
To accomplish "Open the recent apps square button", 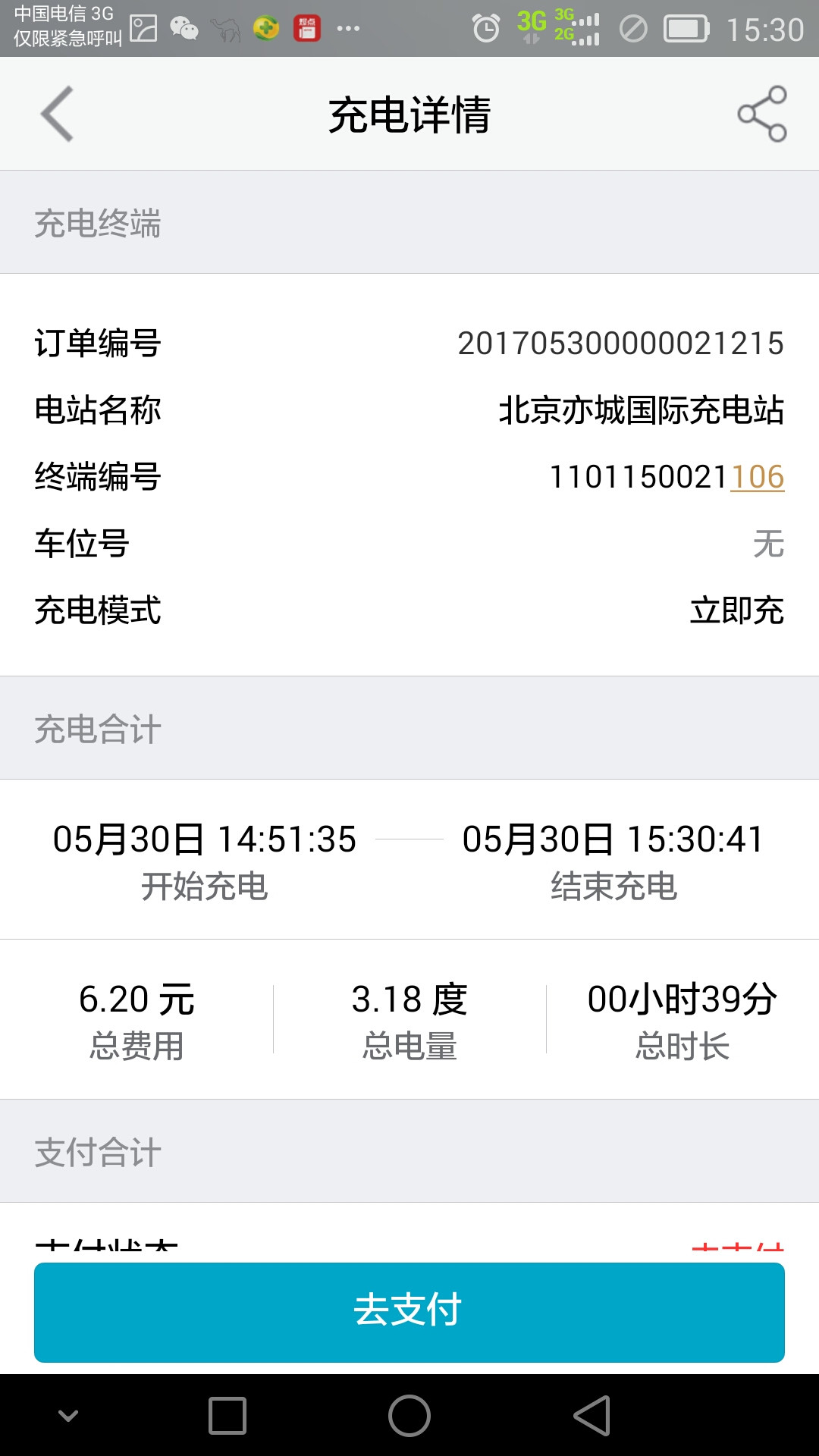I will [227, 1416].
